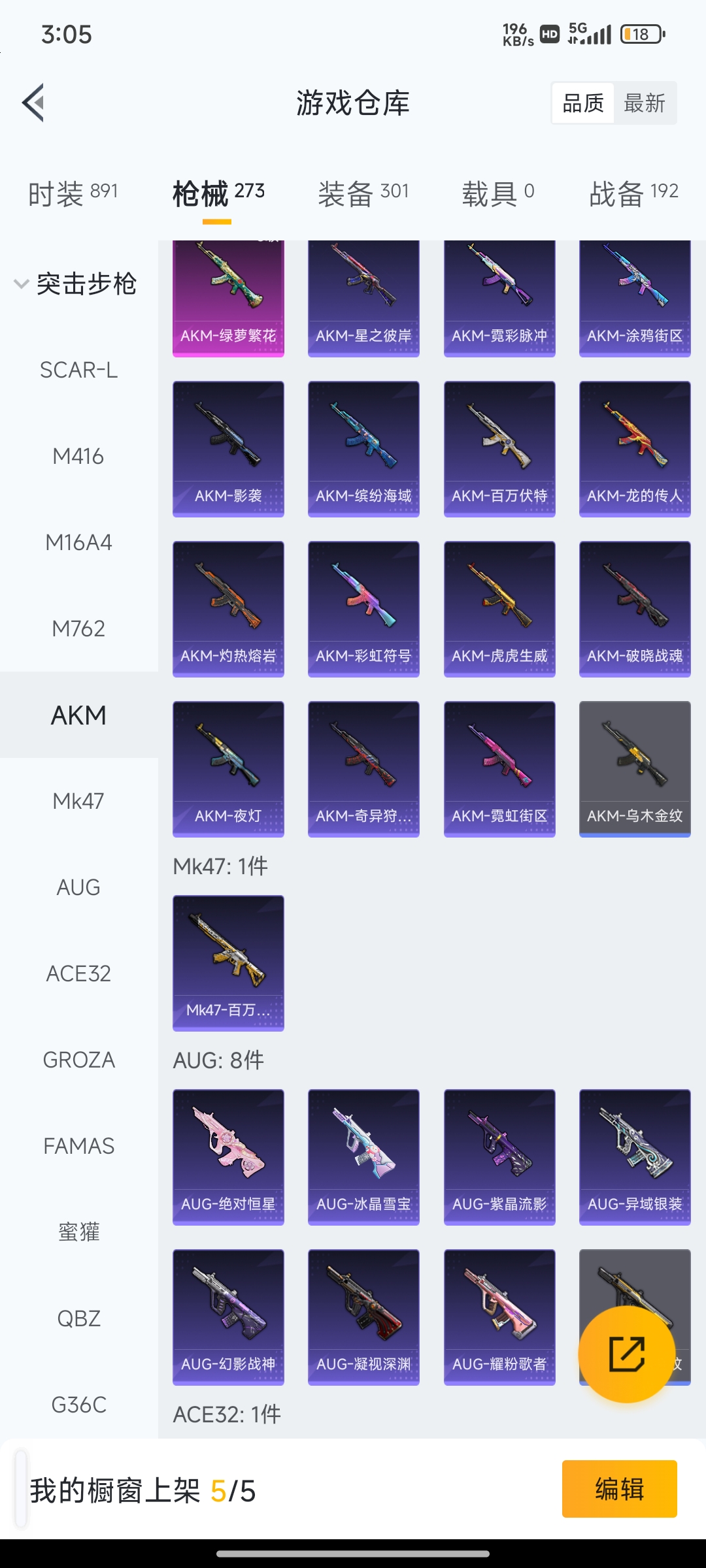
Task: Tap the 编辑 edit button
Action: [619, 1489]
